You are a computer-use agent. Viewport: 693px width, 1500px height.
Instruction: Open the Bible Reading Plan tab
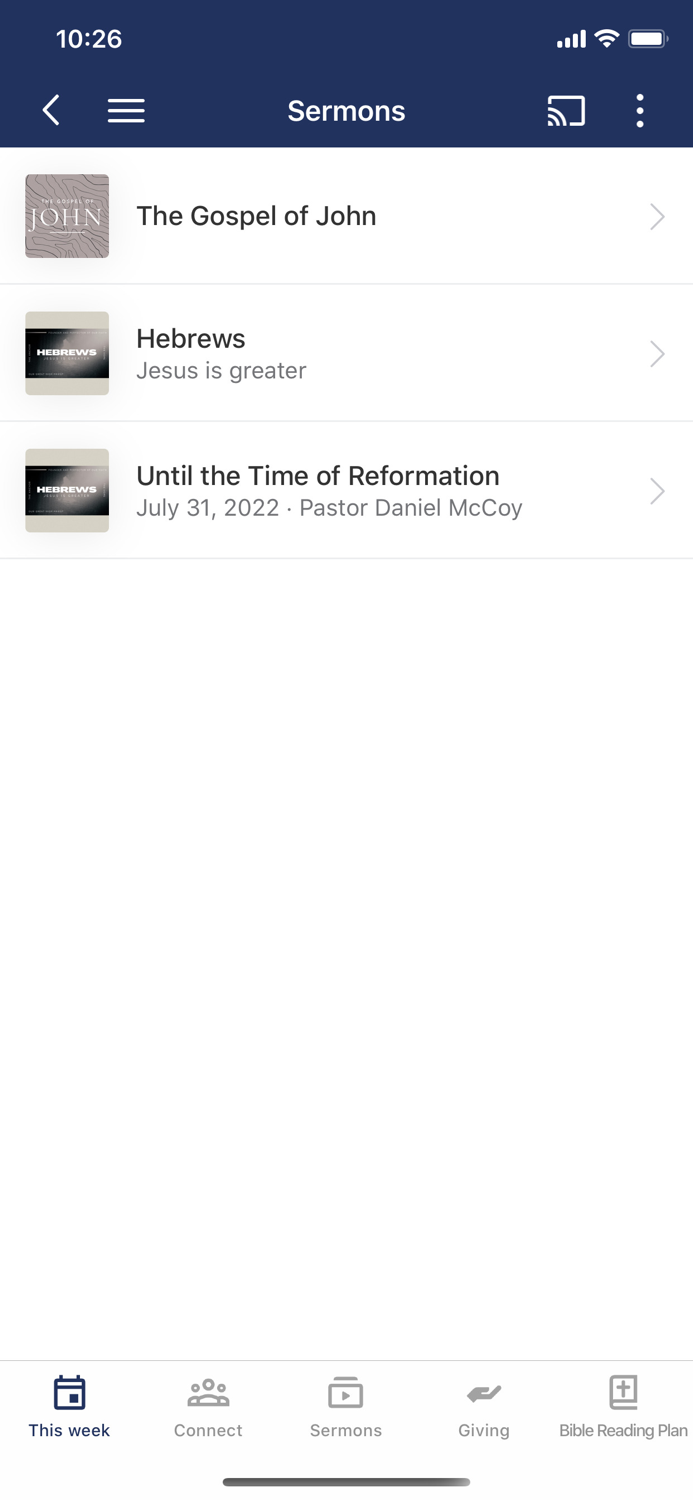pyautogui.click(x=623, y=1406)
